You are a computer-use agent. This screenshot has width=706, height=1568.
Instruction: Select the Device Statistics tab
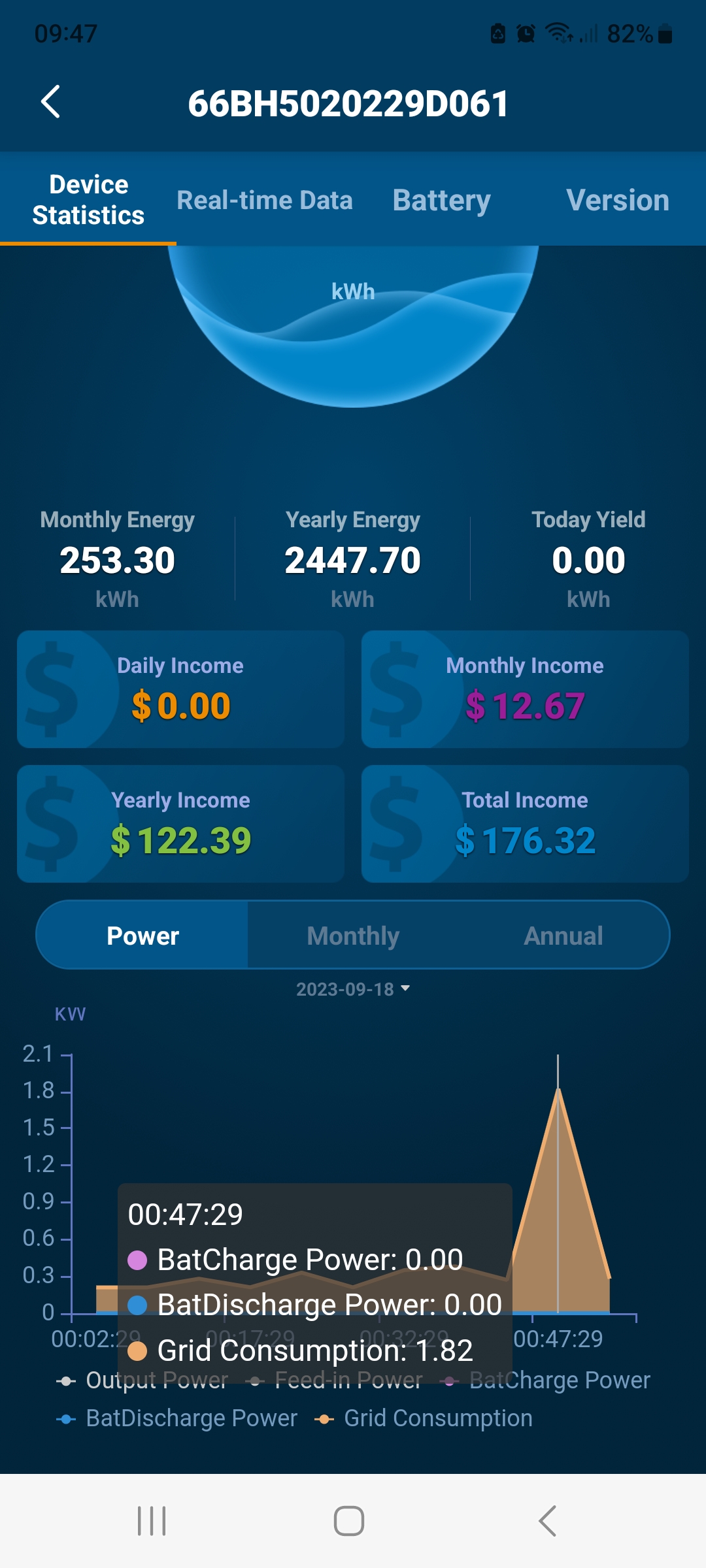[88, 200]
